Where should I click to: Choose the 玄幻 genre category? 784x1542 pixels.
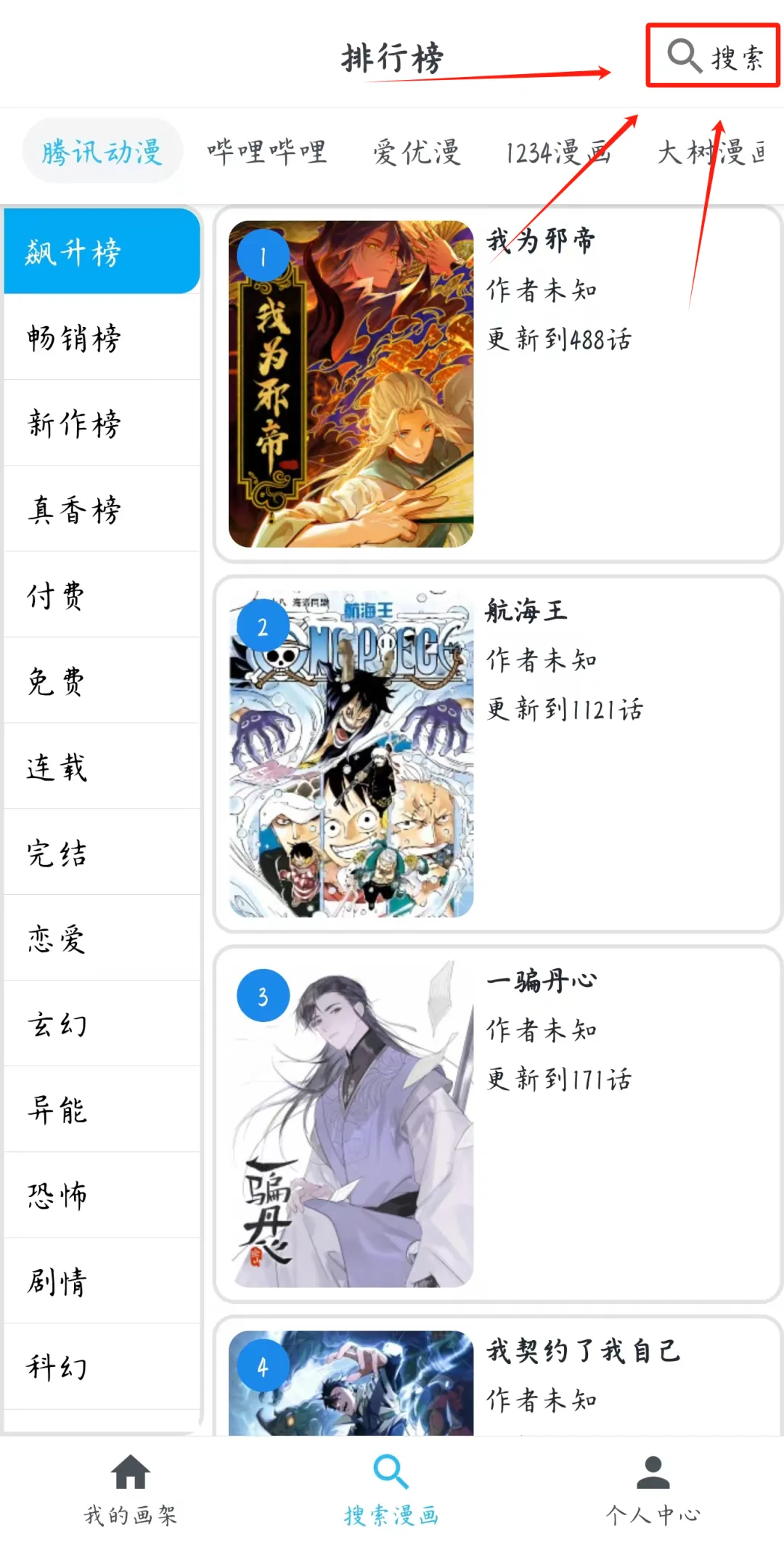(102, 1023)
